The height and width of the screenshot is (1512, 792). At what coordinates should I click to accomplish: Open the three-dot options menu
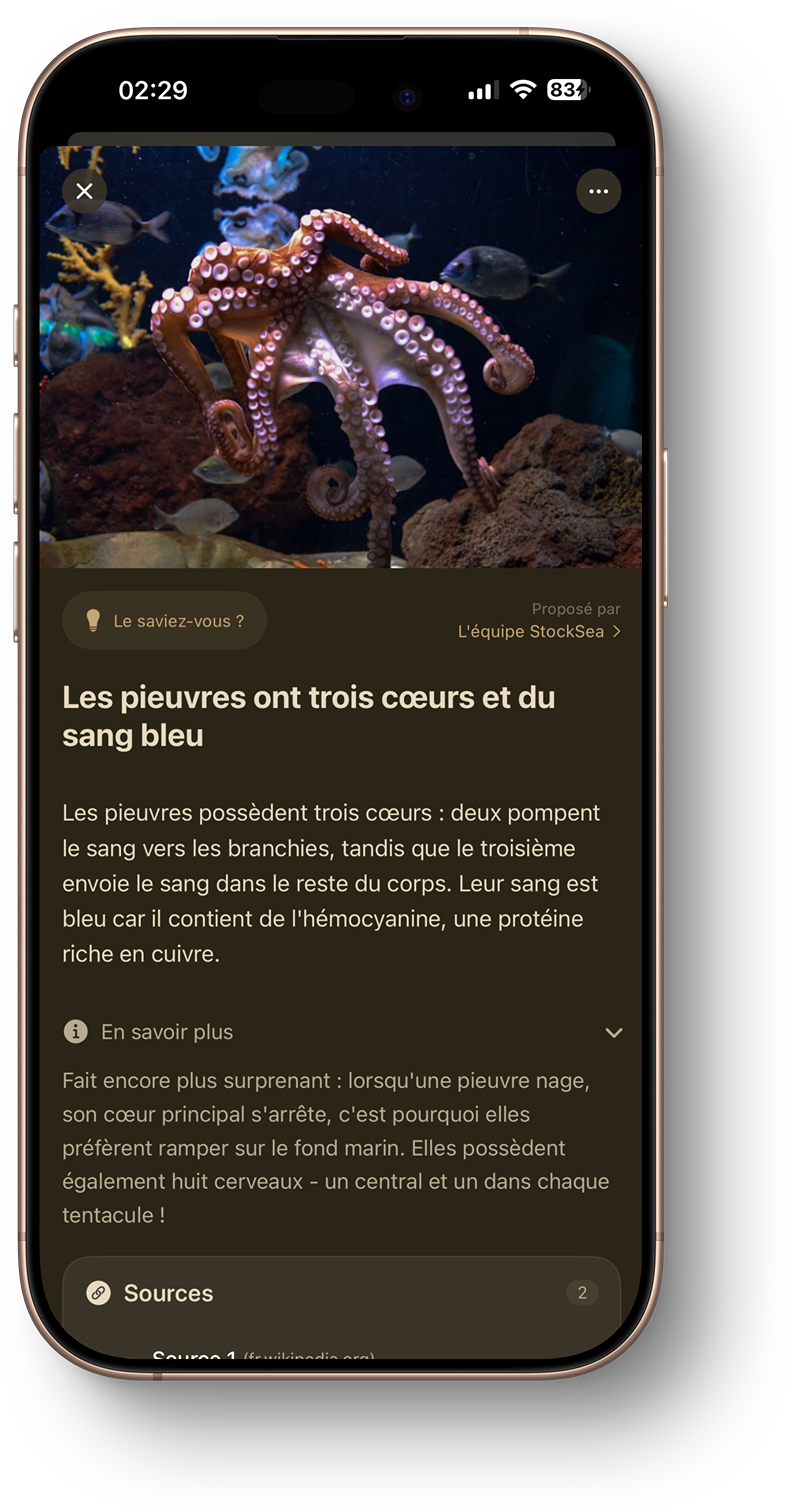[598, 191]
